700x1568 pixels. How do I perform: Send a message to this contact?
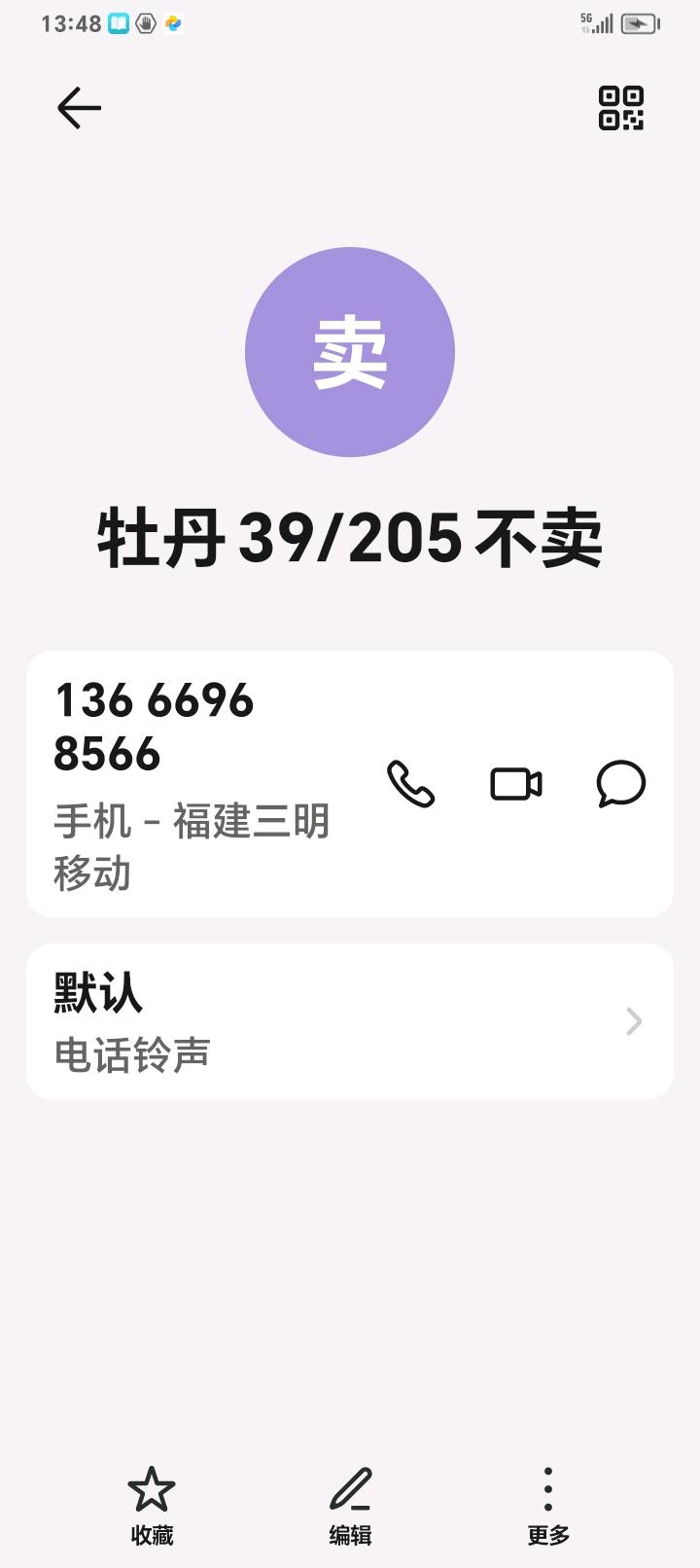coord(620,784)
